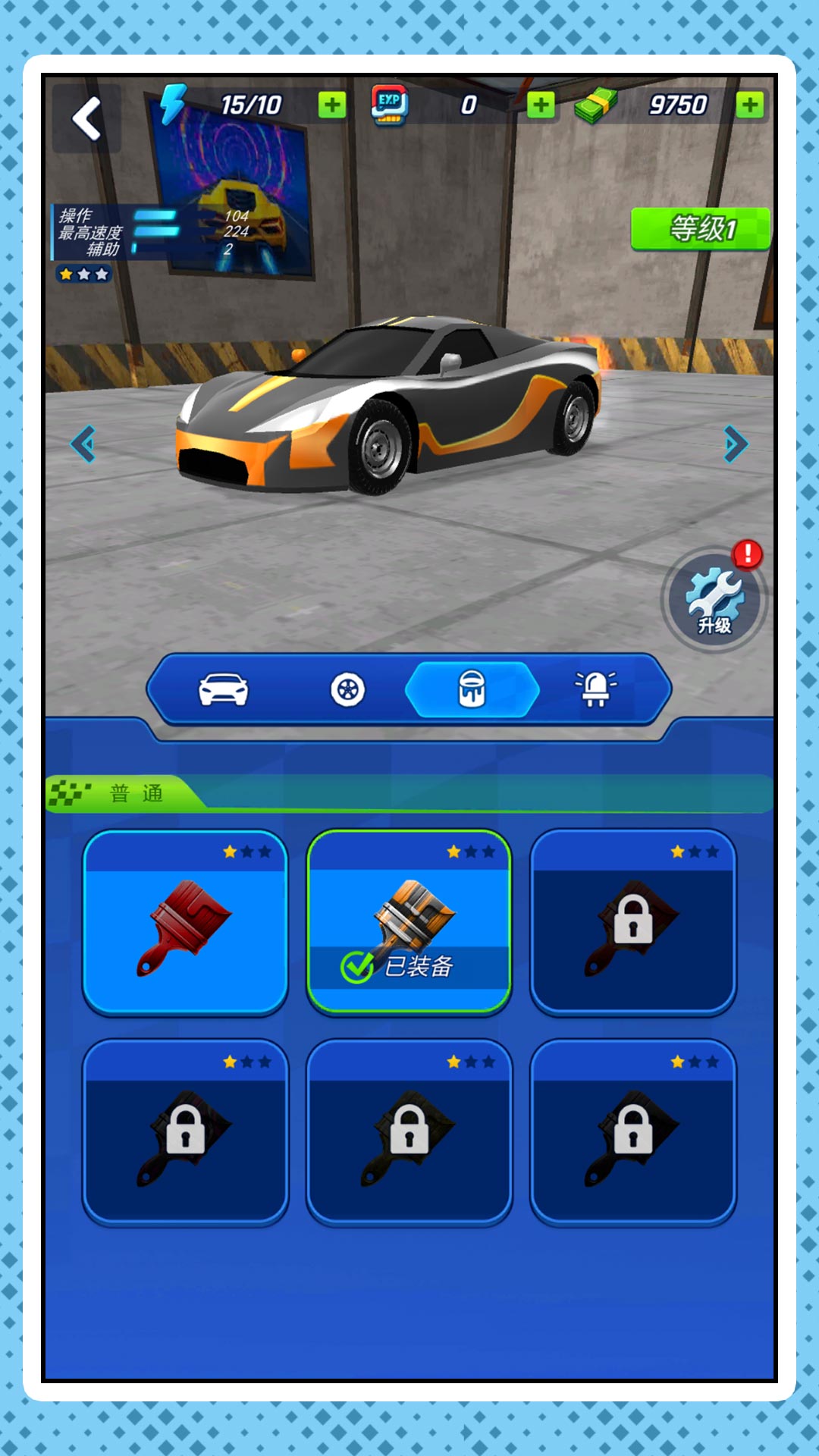The image size is (819, 1456).
Task: Show the previous car with the left arrow
Action: pos(83,444)
